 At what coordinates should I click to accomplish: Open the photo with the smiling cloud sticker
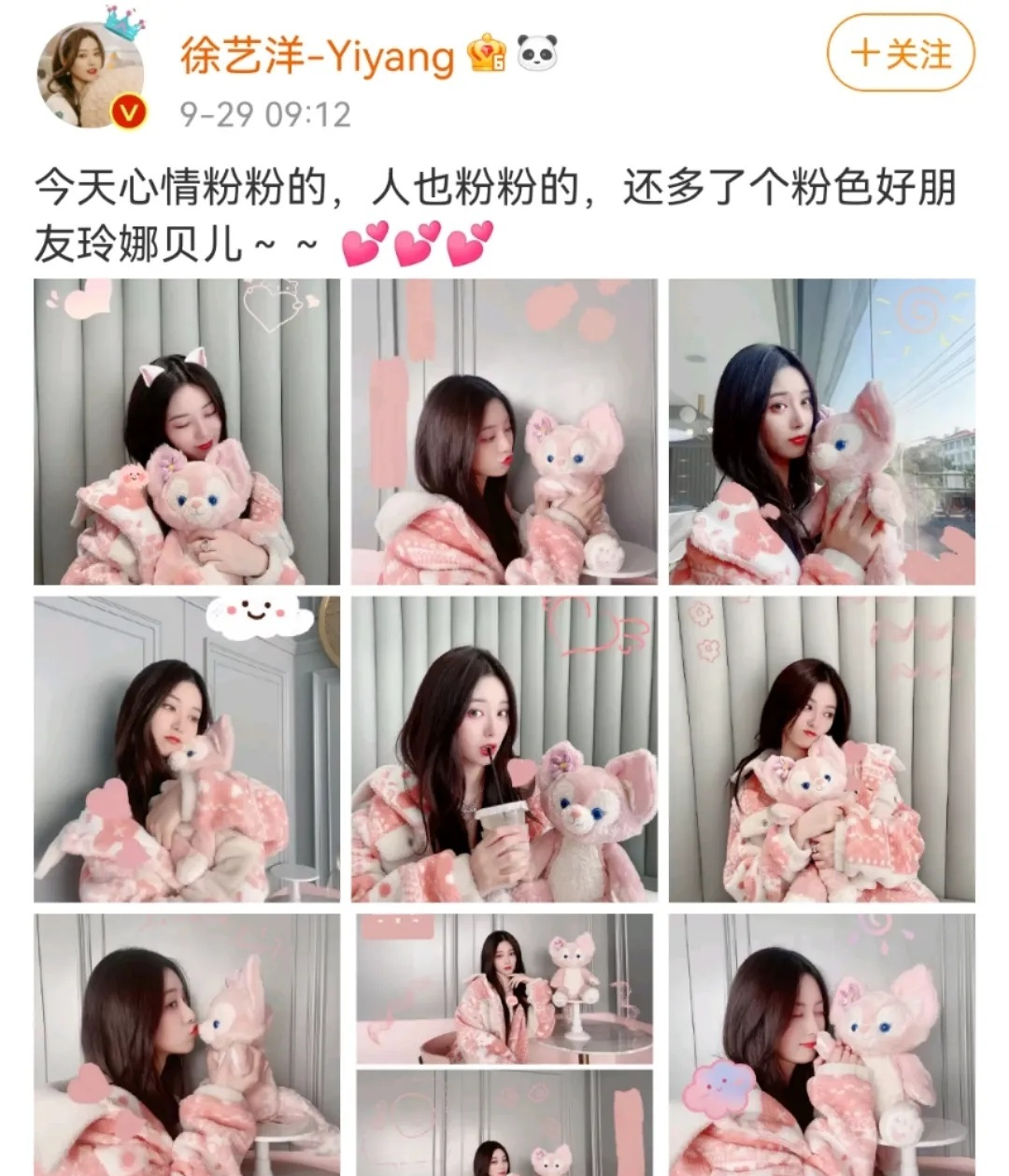[x=187, y=749]
